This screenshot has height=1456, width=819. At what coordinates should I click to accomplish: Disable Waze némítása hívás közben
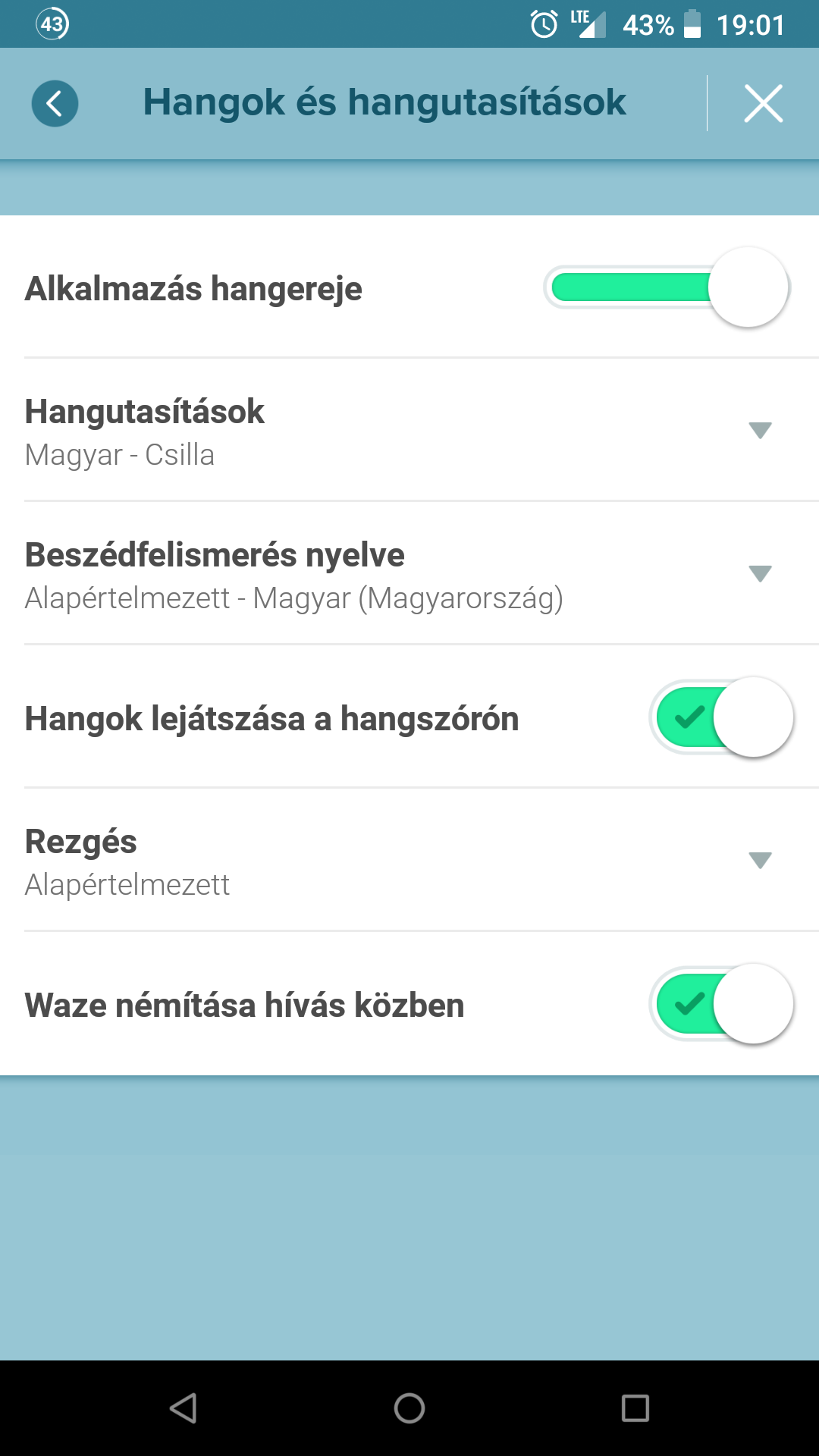tap(720, 1004)
